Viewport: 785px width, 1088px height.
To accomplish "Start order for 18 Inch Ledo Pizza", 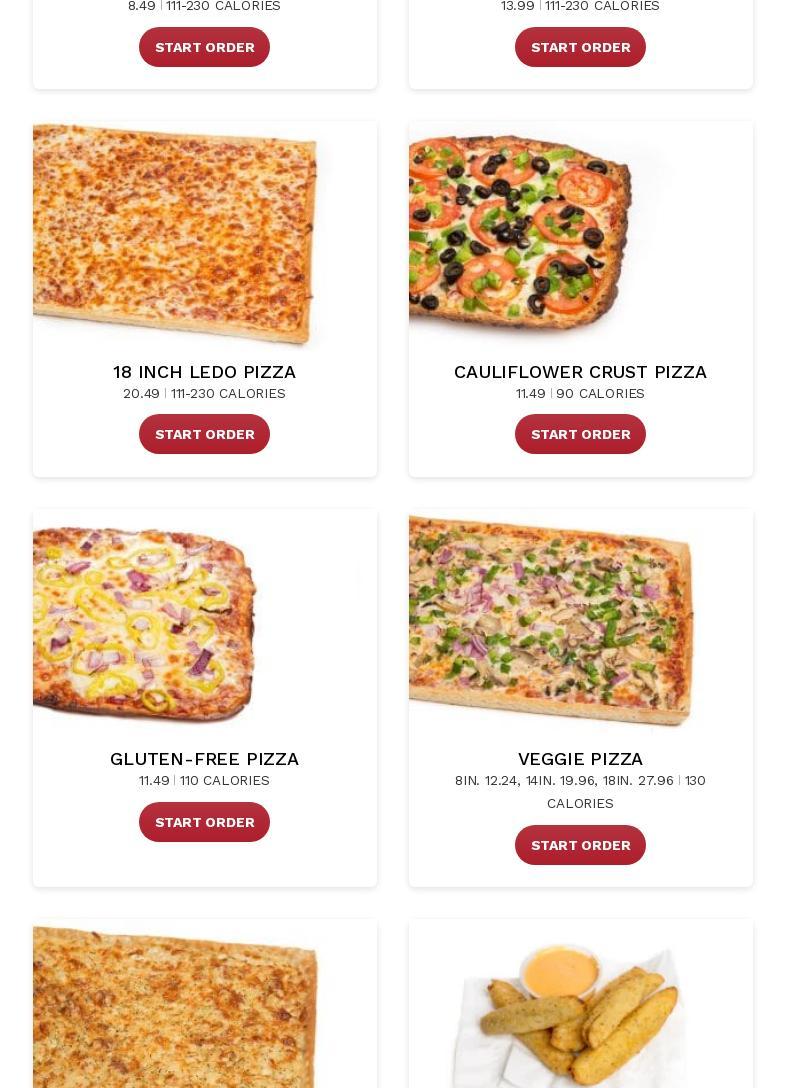I will click(204, 434).
